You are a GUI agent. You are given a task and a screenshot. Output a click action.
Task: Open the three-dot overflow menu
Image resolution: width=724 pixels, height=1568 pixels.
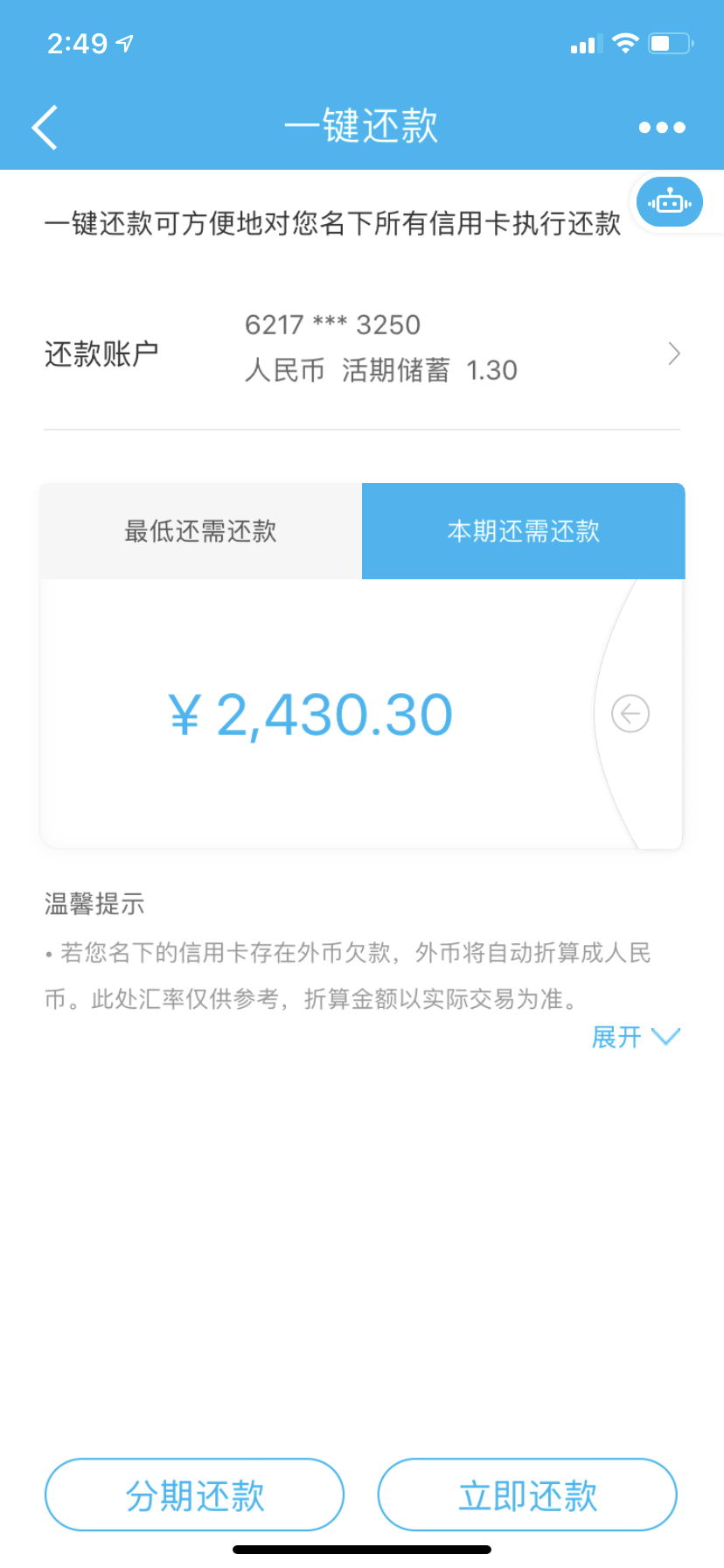[662, 128]
